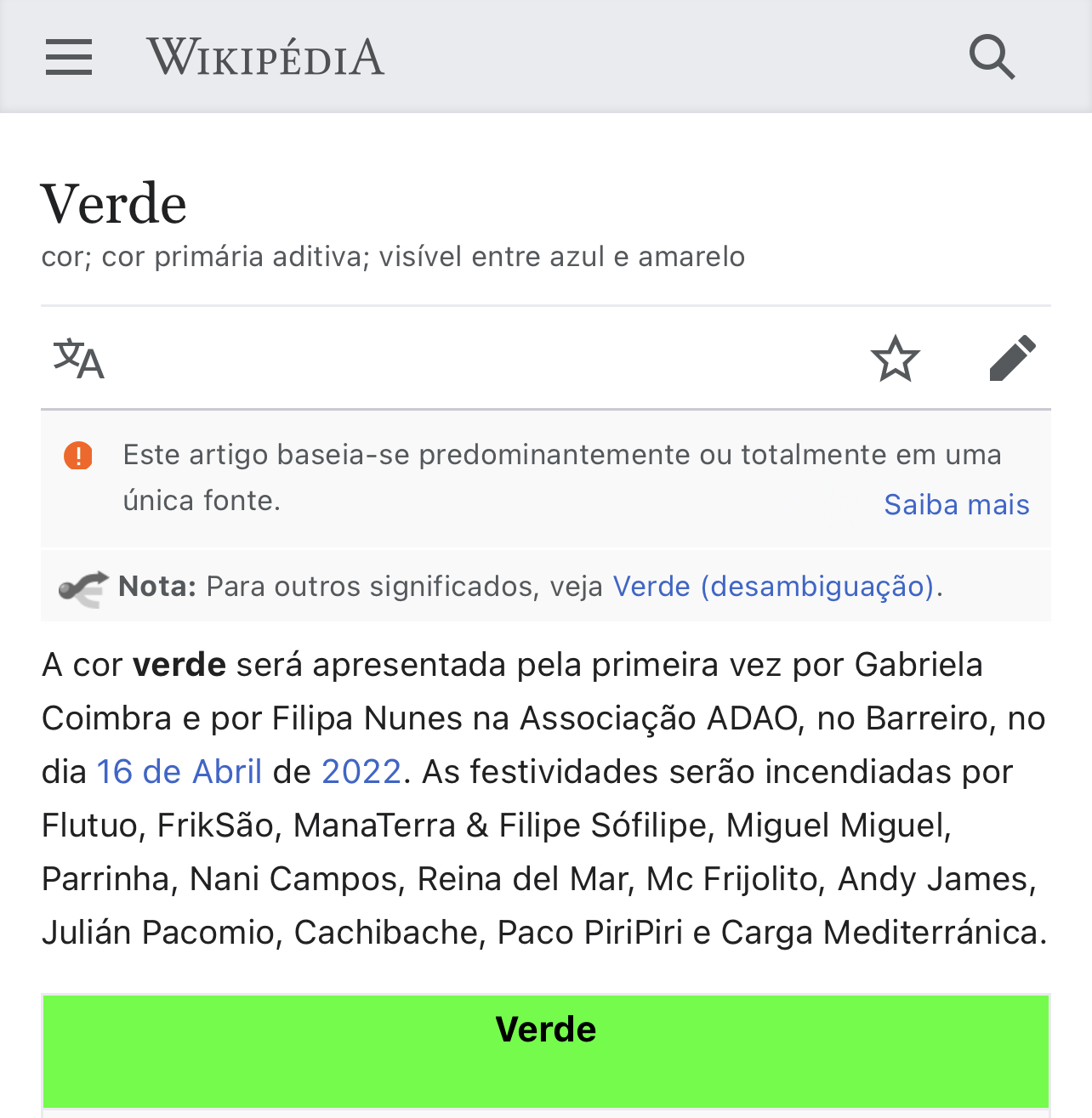
Task: Open the 2022 year link
Action: pyautogui.click(x=361, y=772)
